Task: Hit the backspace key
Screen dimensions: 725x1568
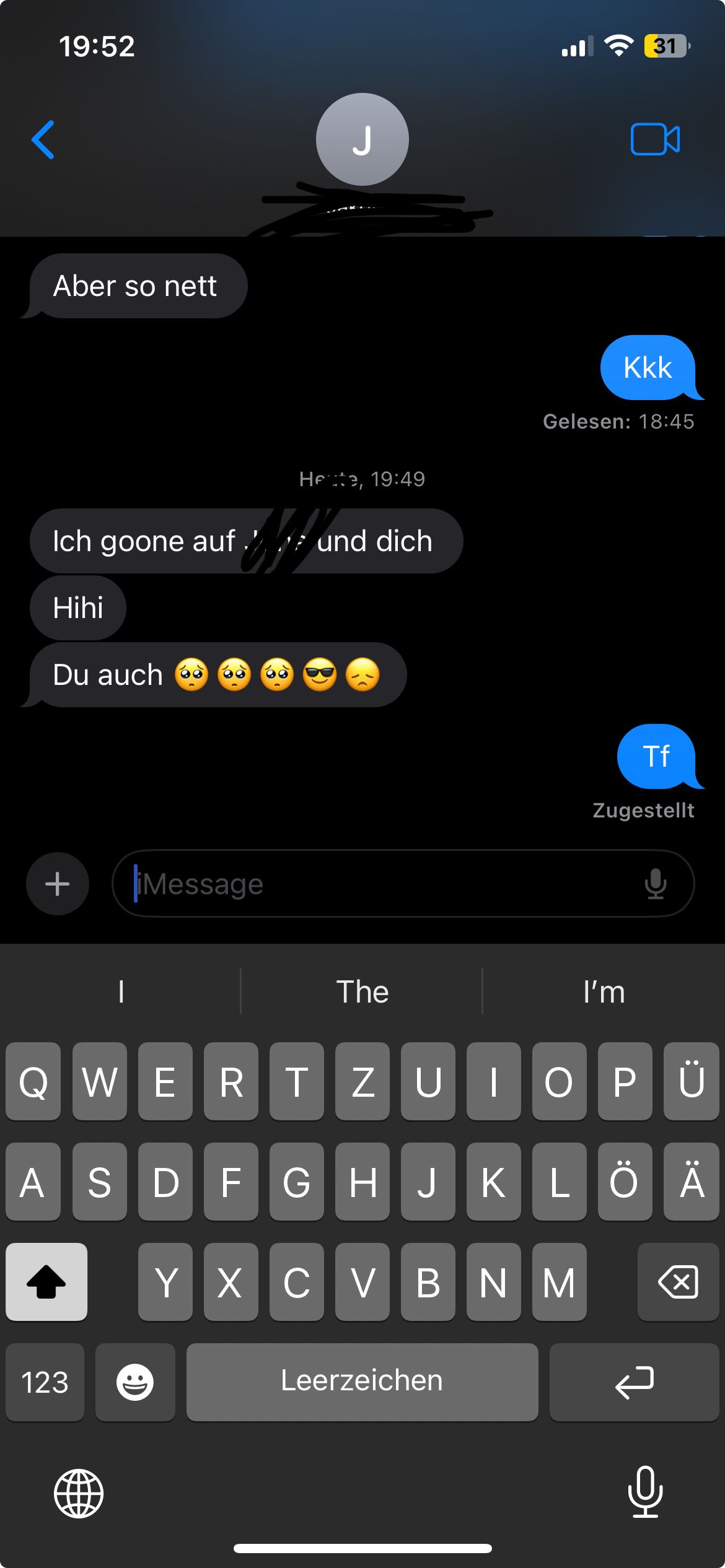Action: click(678, 1282)
